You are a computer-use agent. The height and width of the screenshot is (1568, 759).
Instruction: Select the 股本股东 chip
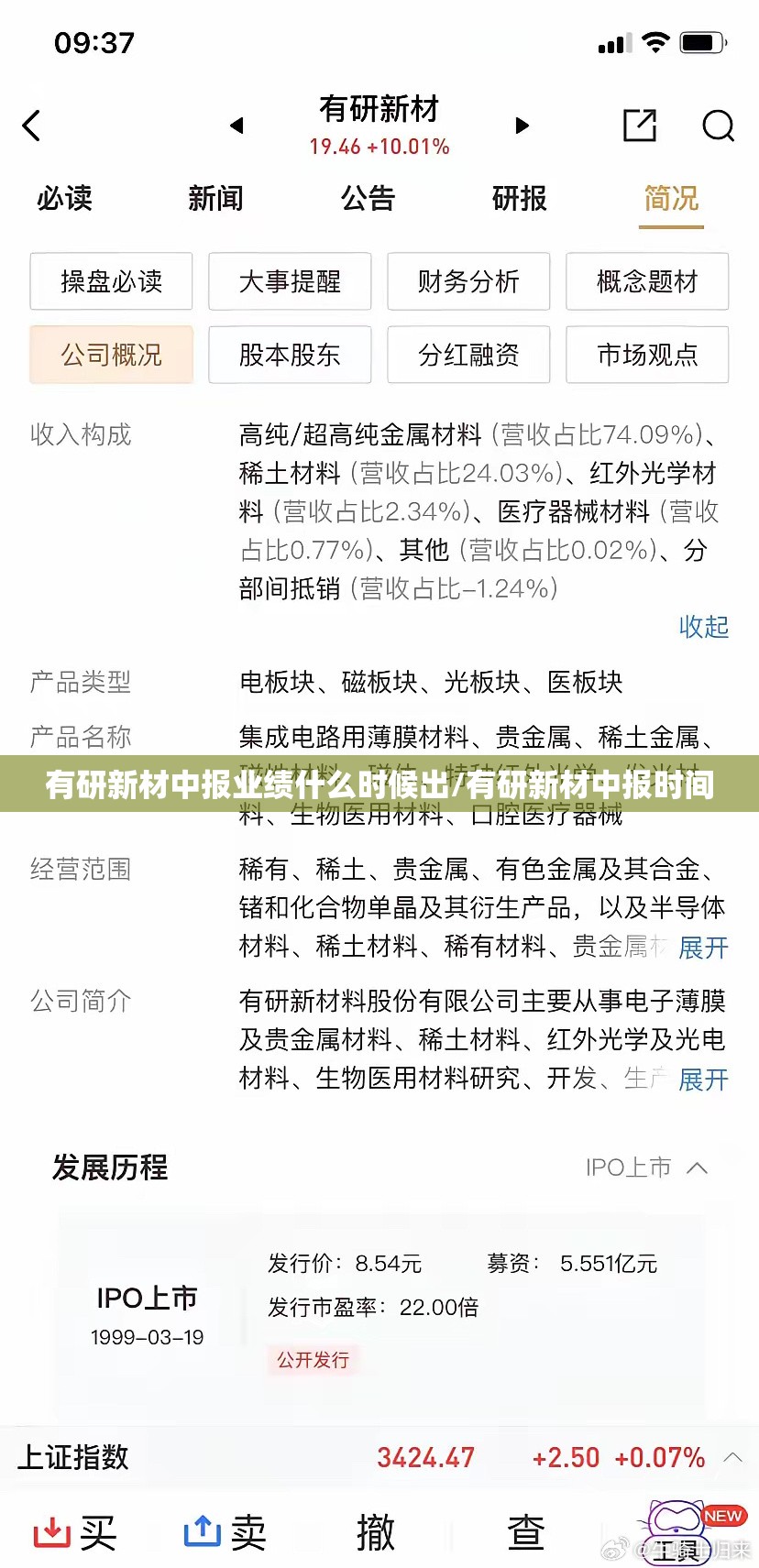coord(290,355)
